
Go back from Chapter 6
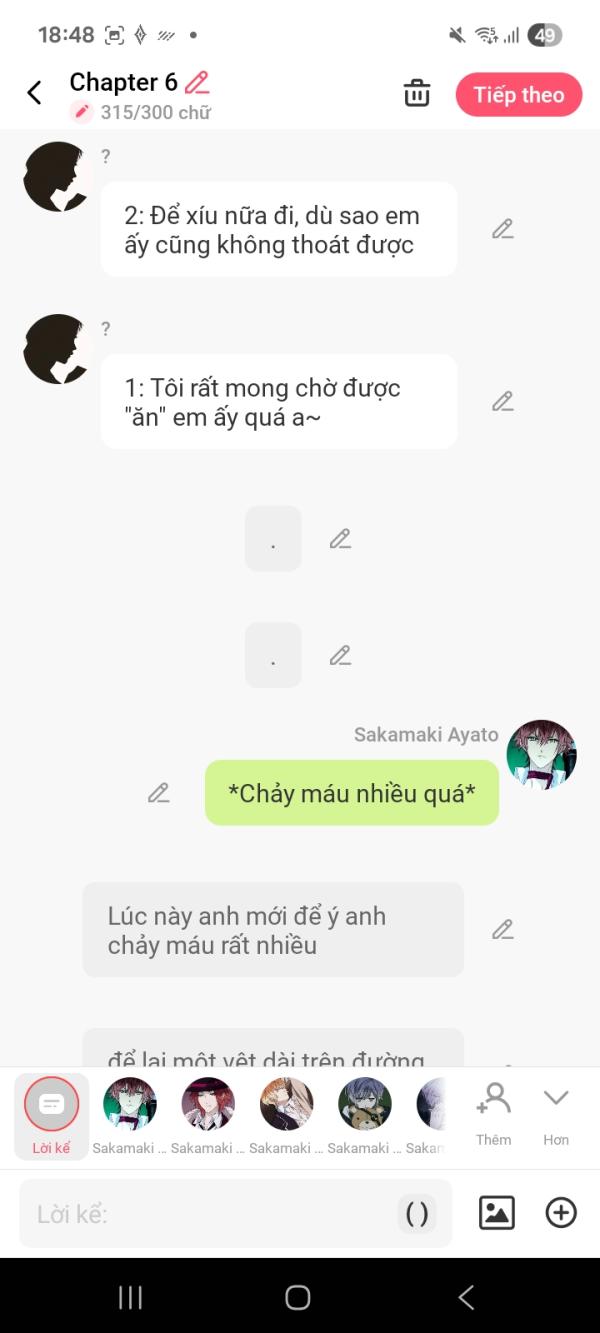34,94
